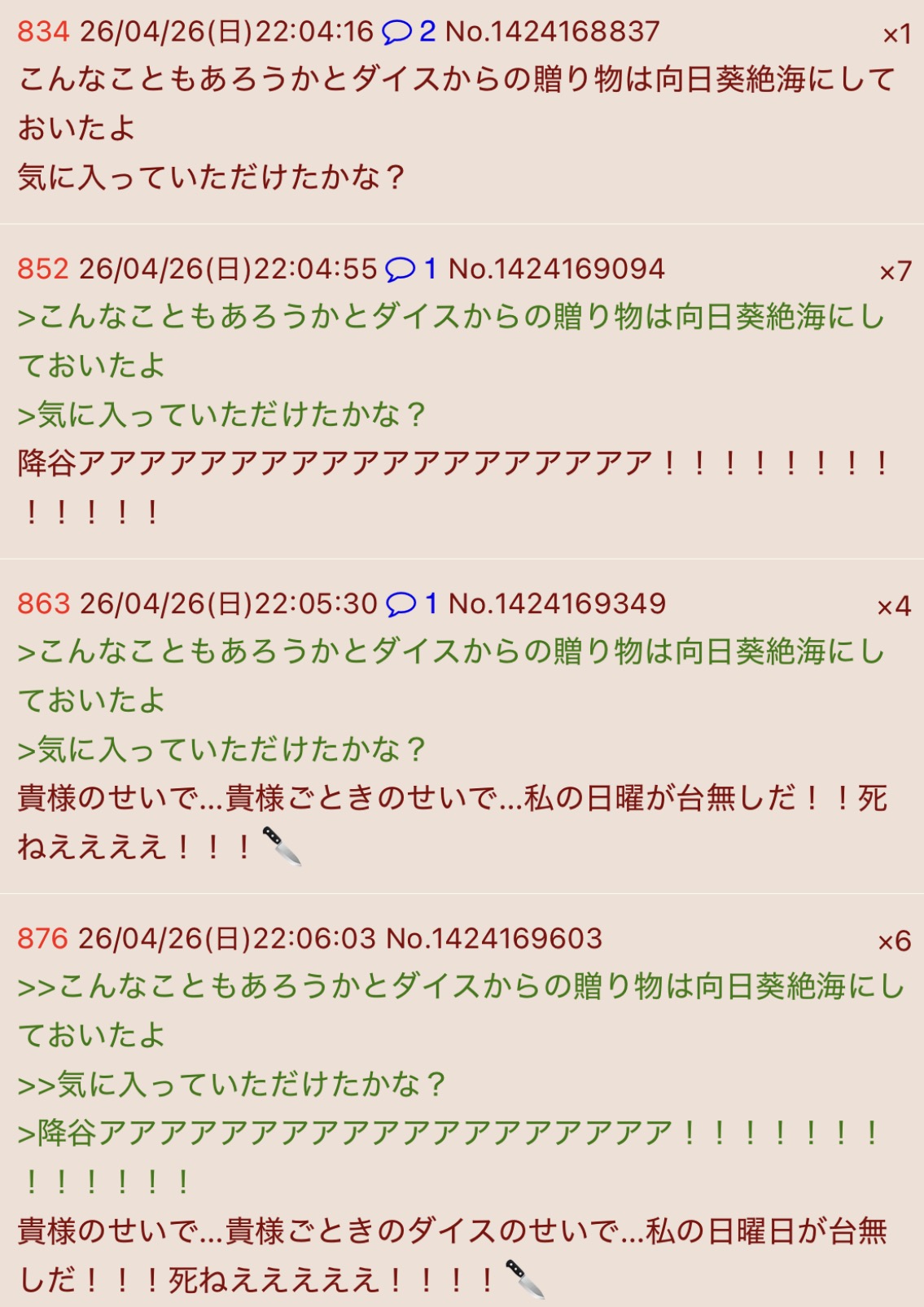The image size is (924, 1307).
Task: Open post number No.1424168837
Action: click(553, 32)
